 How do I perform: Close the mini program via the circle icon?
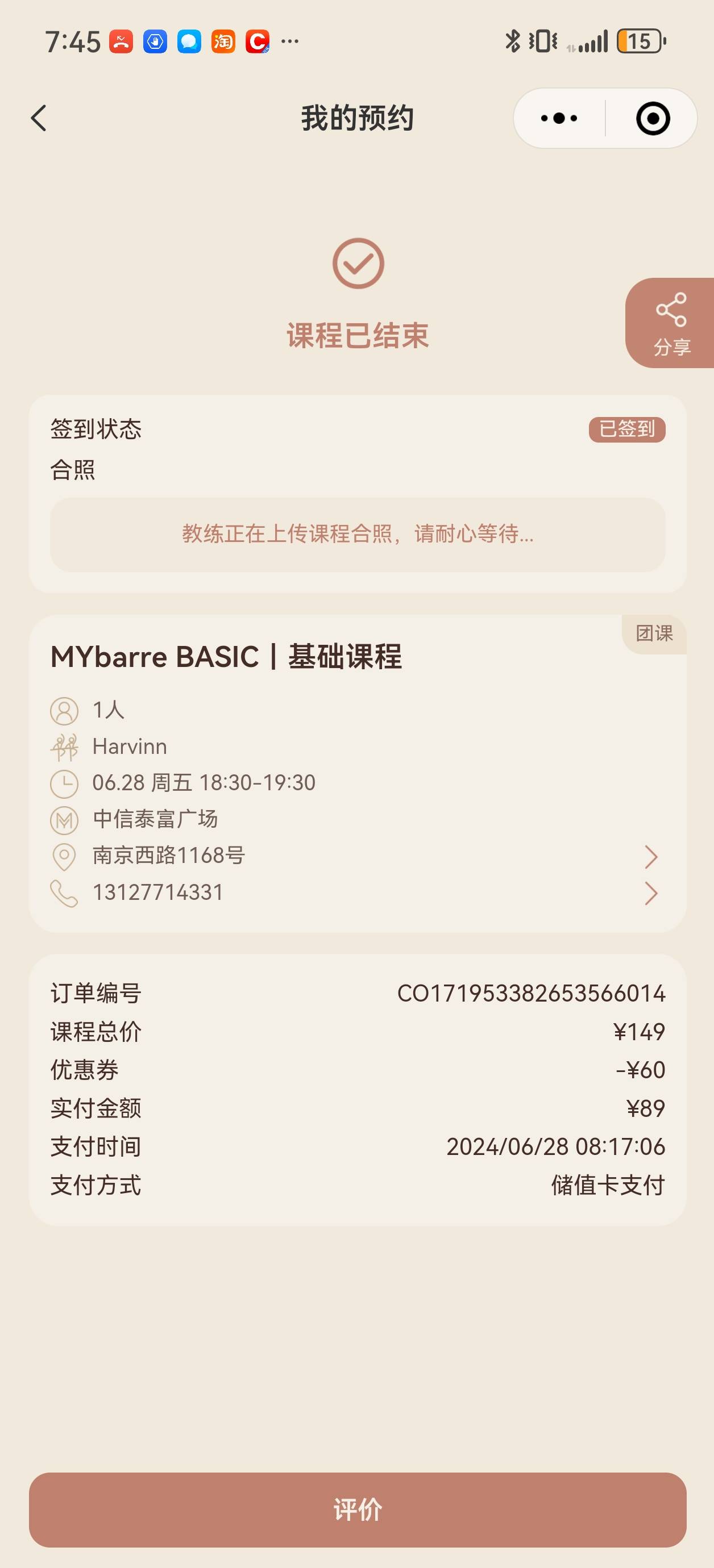[653, 118]
